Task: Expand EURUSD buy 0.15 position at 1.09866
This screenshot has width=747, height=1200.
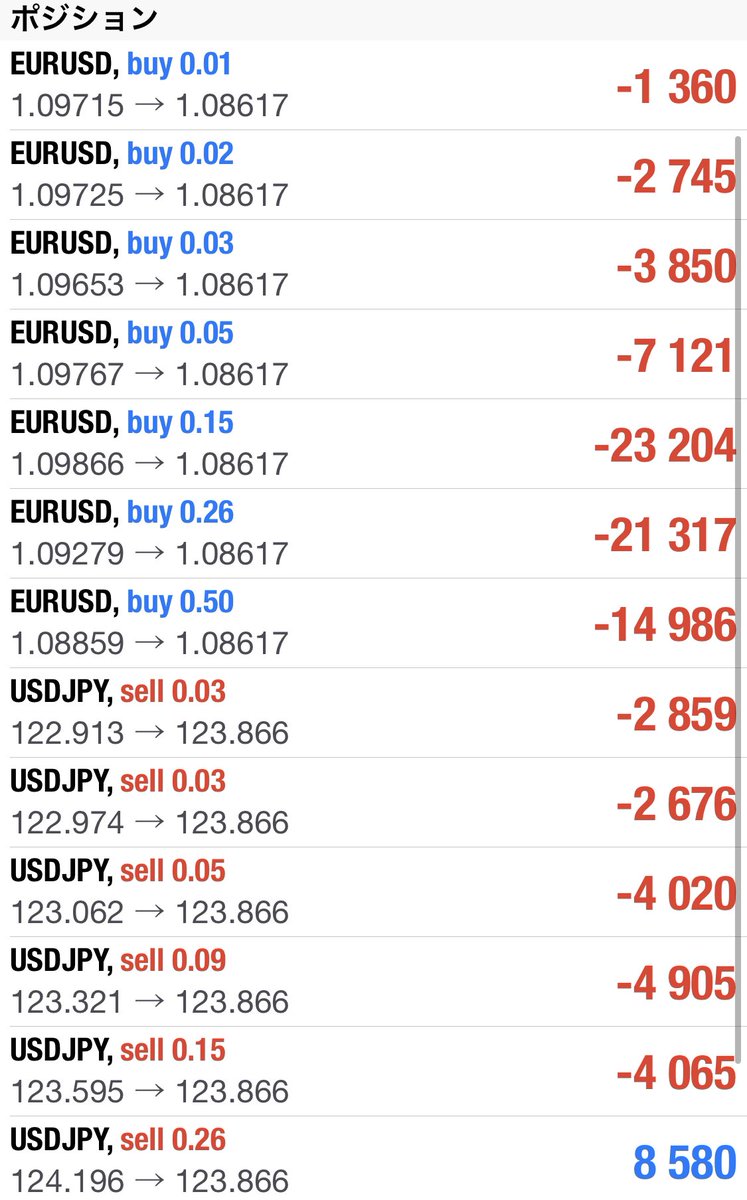Action: tap(370, 444)
